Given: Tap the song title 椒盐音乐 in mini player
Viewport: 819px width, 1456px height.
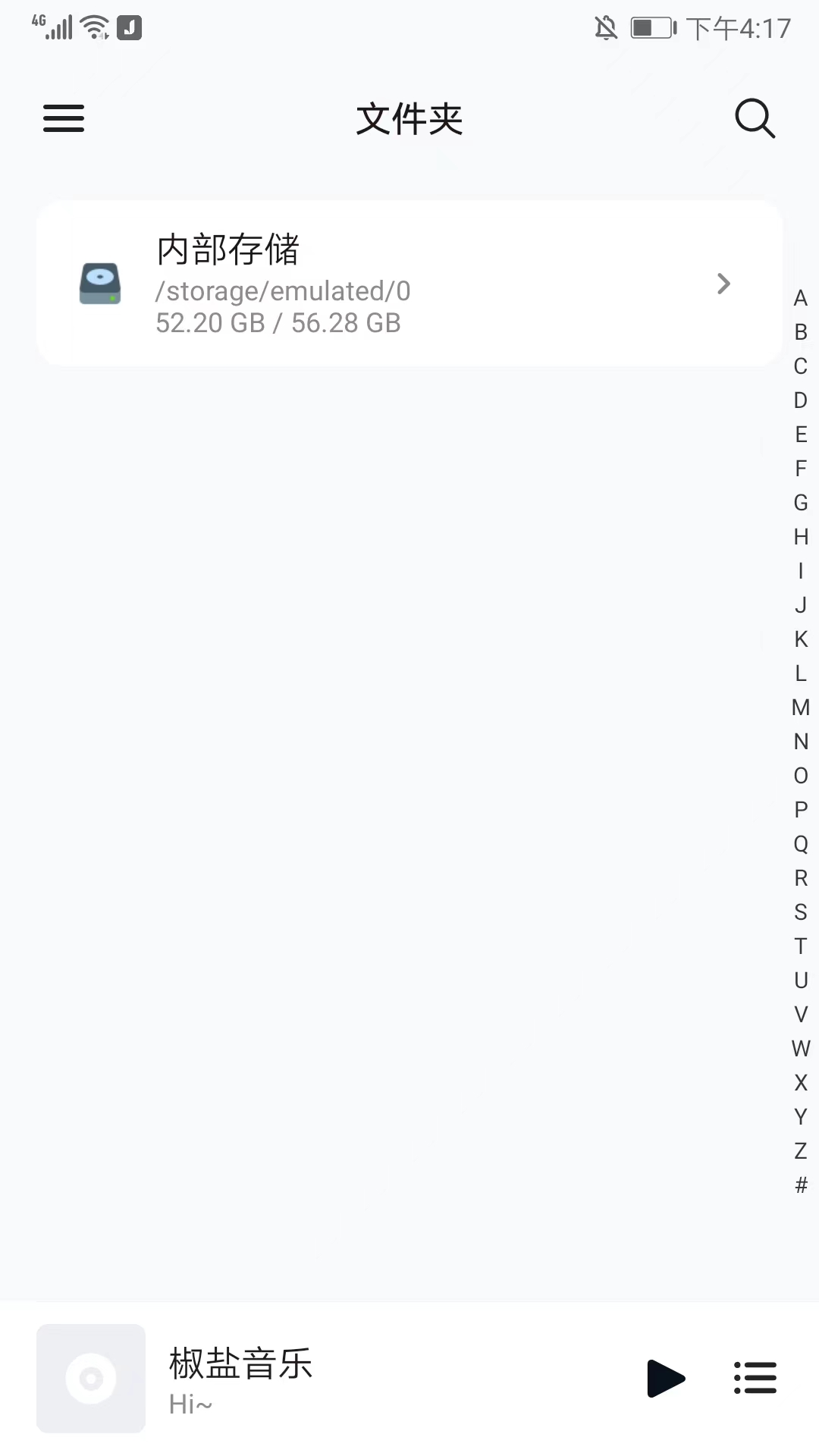Looking at the screenshot, I should tap(239, 1363).
